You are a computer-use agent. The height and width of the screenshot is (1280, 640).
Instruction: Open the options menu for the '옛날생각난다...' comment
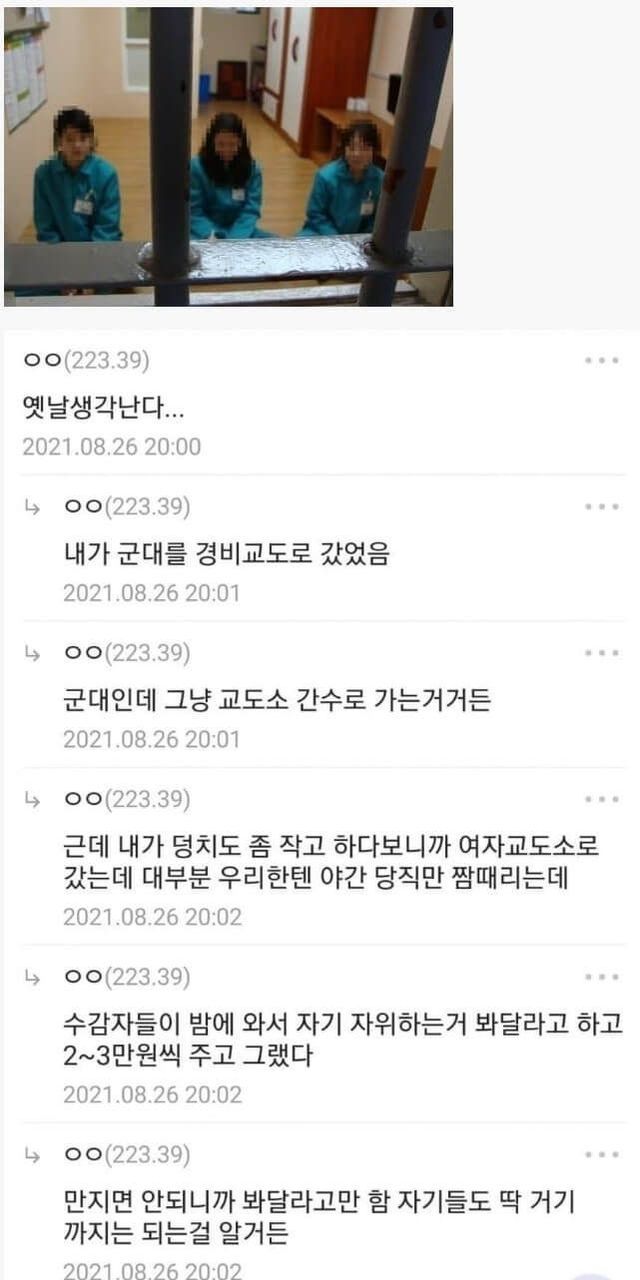[602, 360]
